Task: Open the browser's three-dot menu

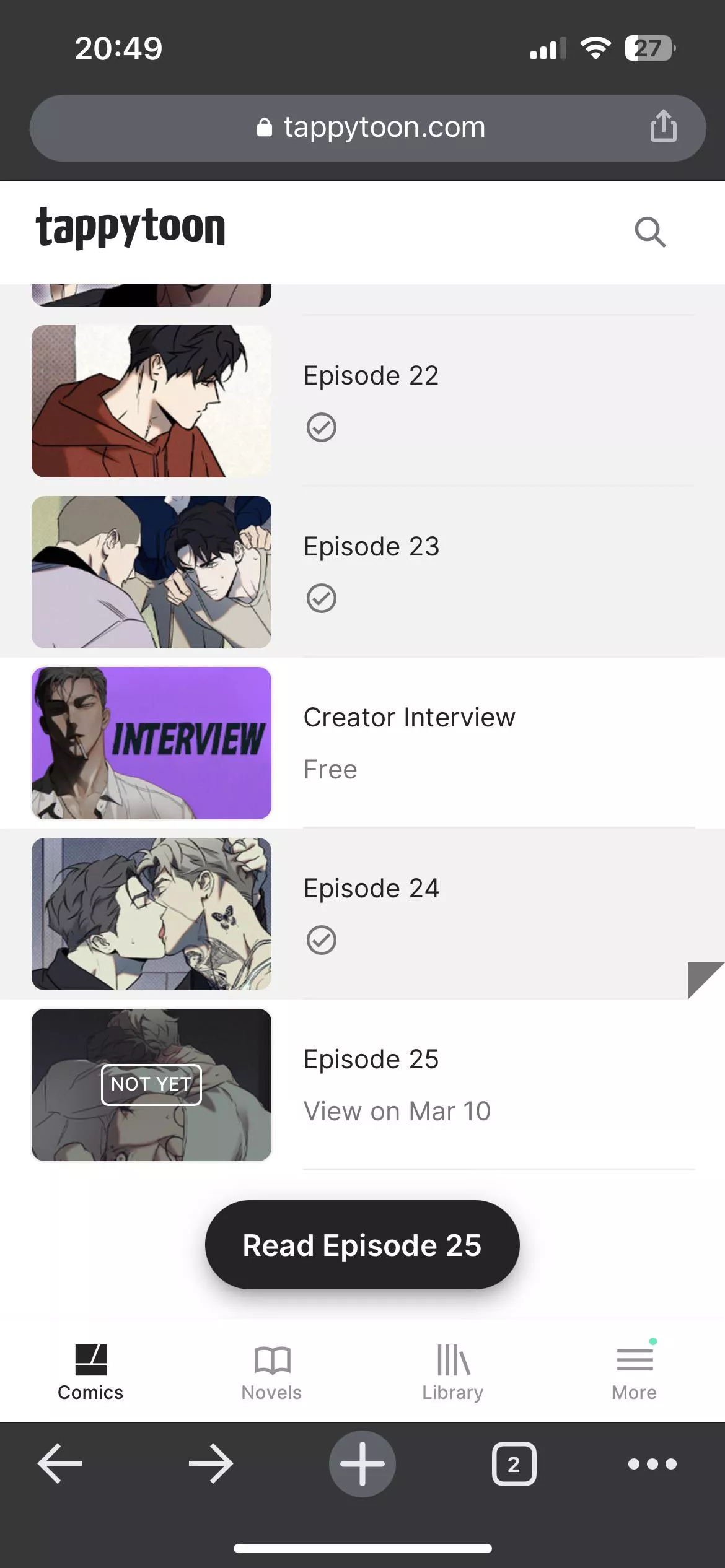Action: point(652,1464)
